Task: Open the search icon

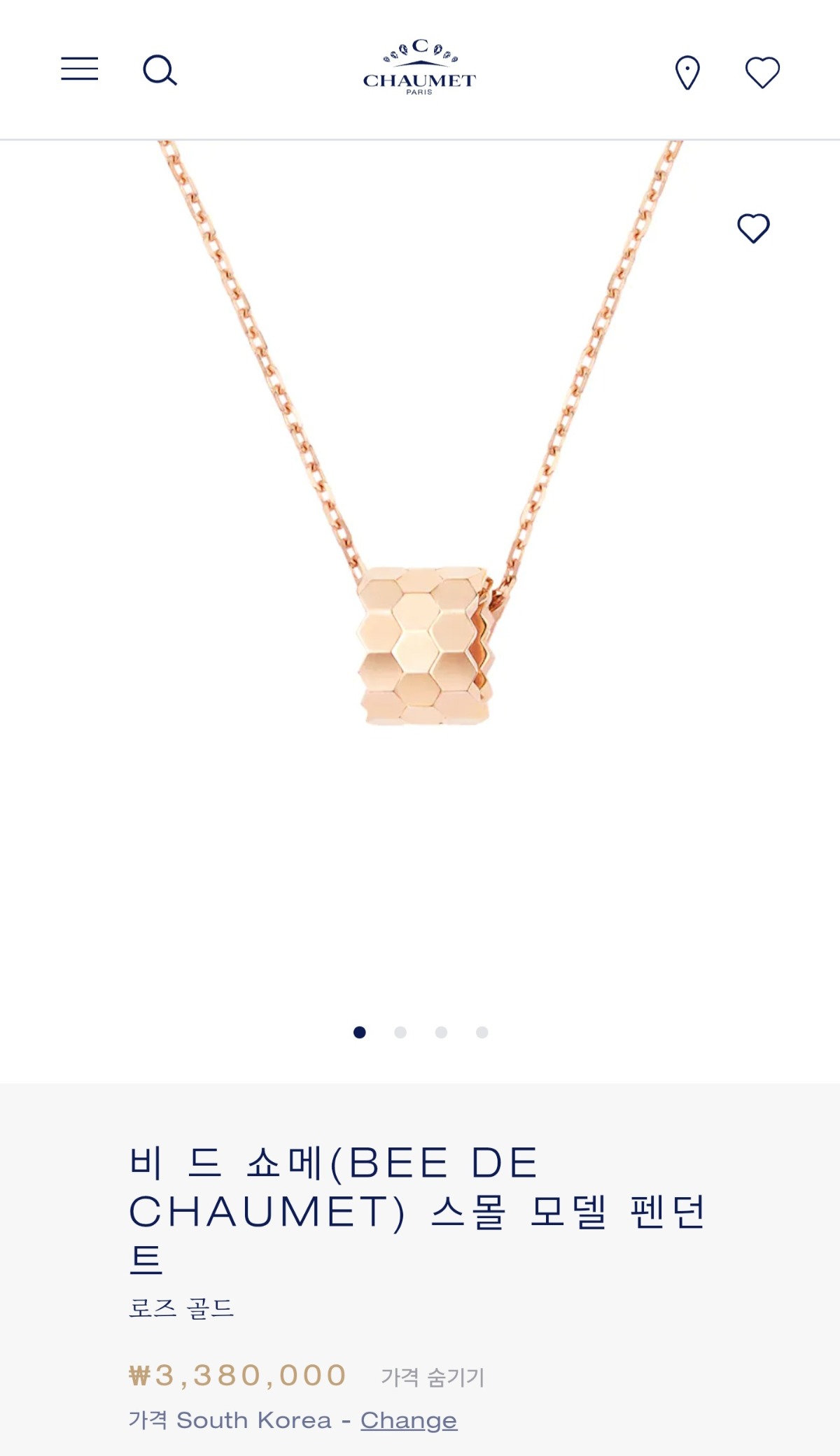Action: tap(160, 71)
